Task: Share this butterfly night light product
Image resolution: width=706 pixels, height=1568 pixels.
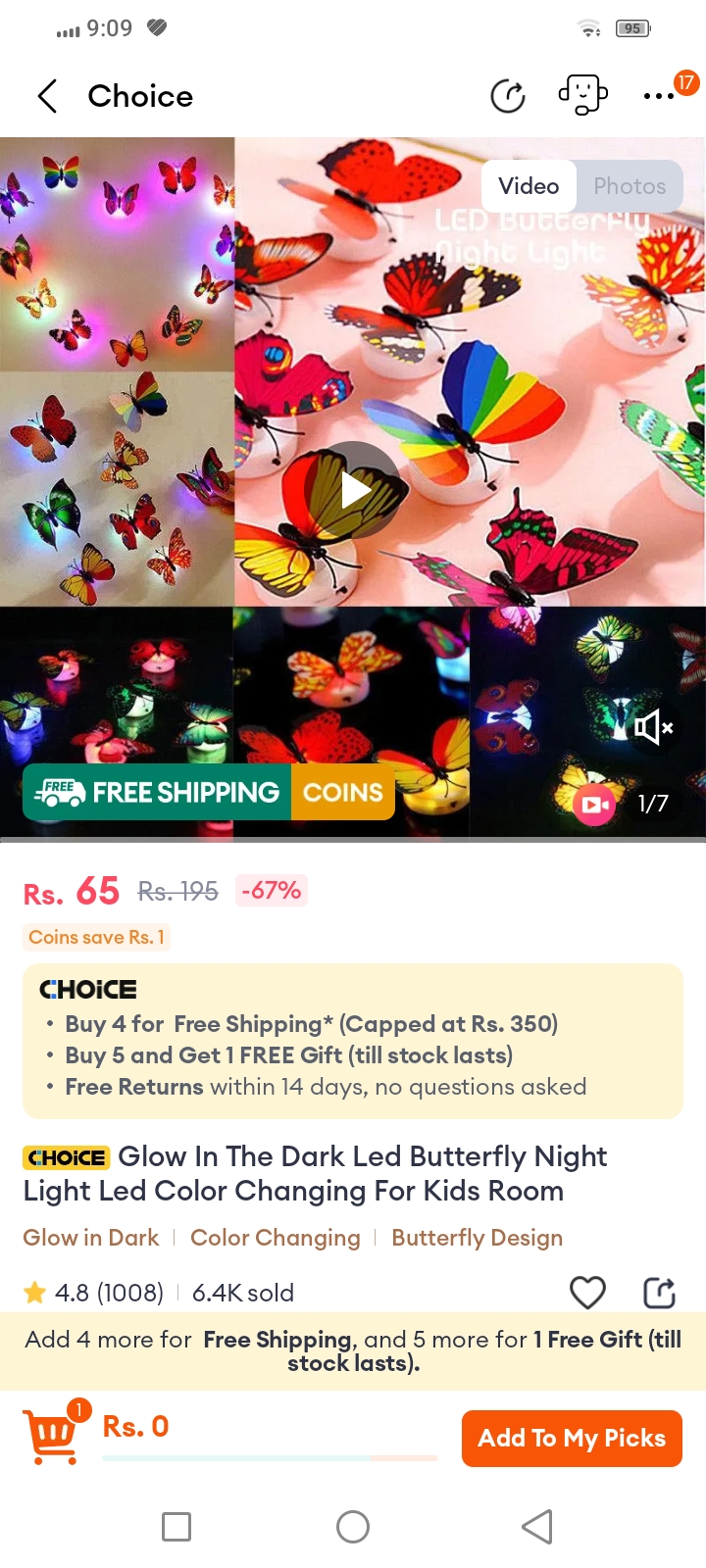Action: coord(659,1293)
